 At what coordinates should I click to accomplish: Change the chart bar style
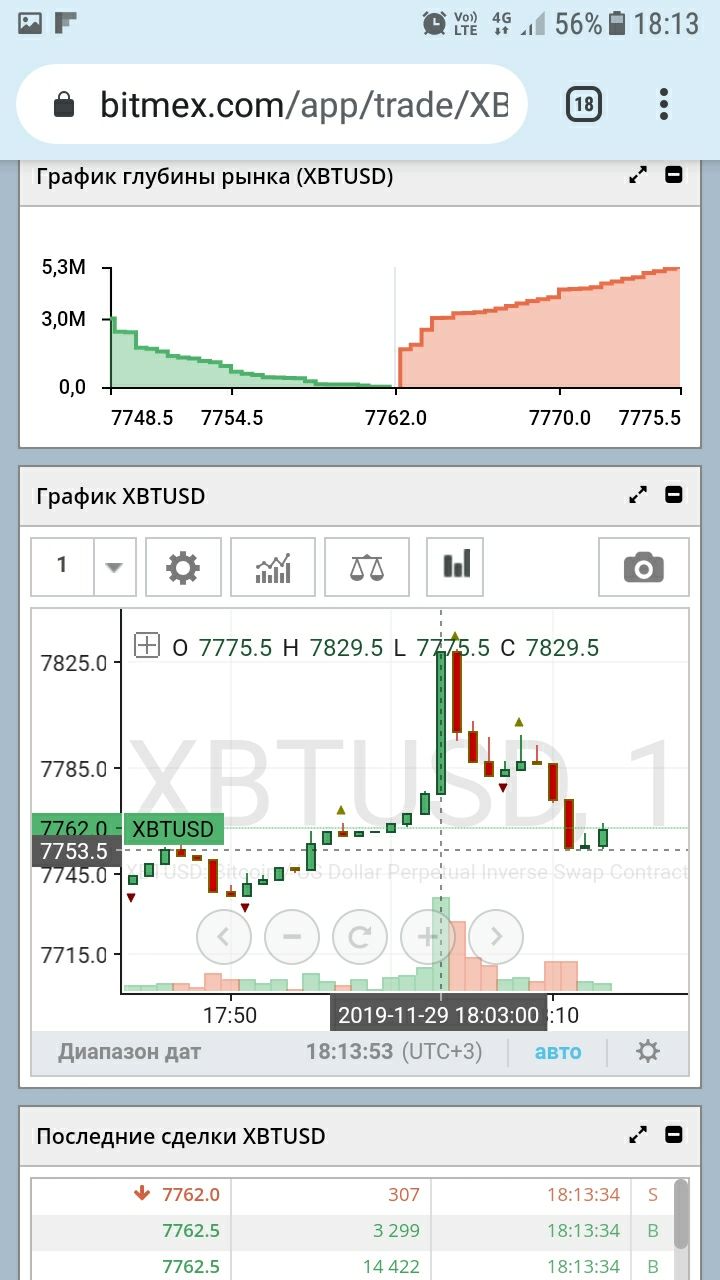point(456,566)
